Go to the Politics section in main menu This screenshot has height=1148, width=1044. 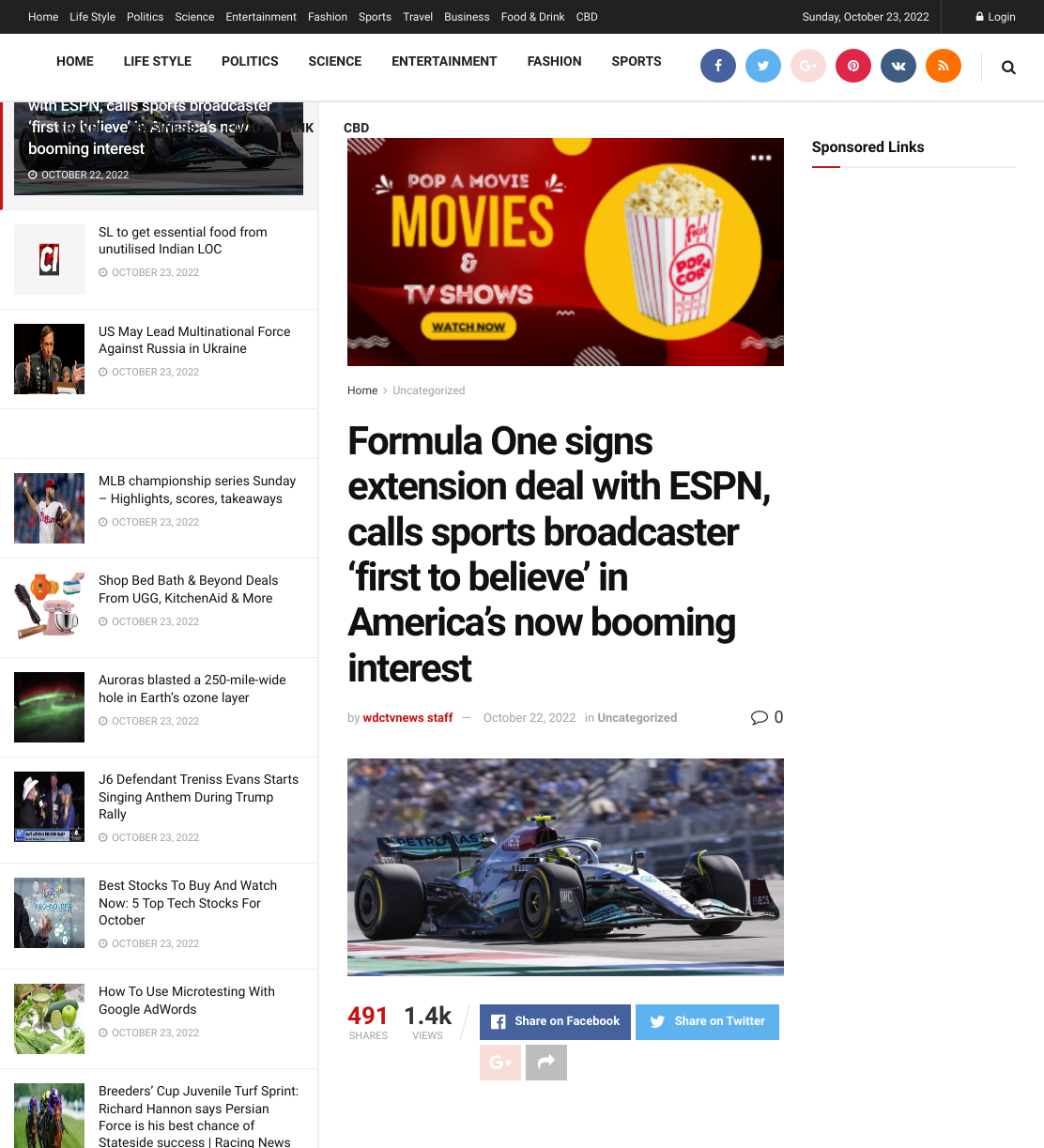pos(250,61)
